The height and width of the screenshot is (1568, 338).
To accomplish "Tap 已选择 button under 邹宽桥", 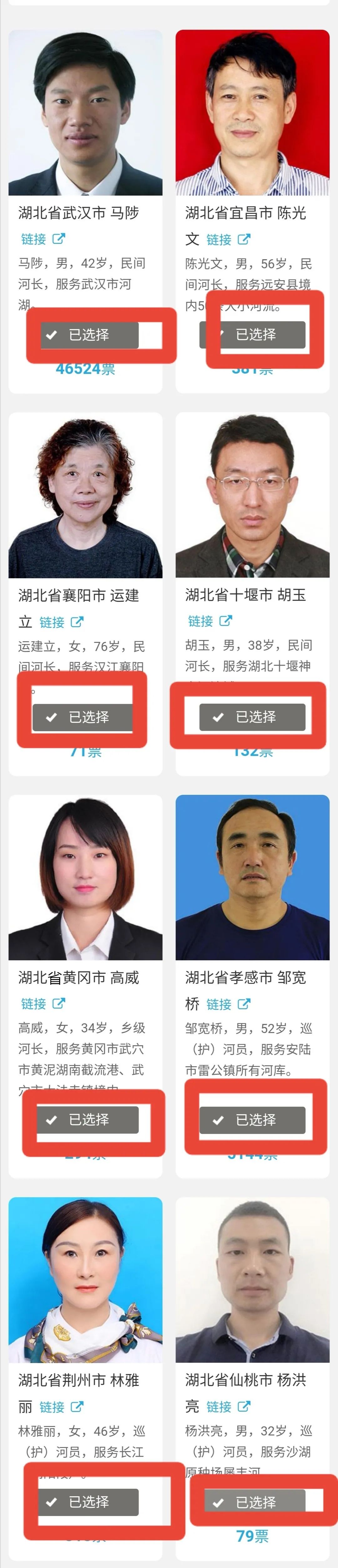I will coord(252,1120).
